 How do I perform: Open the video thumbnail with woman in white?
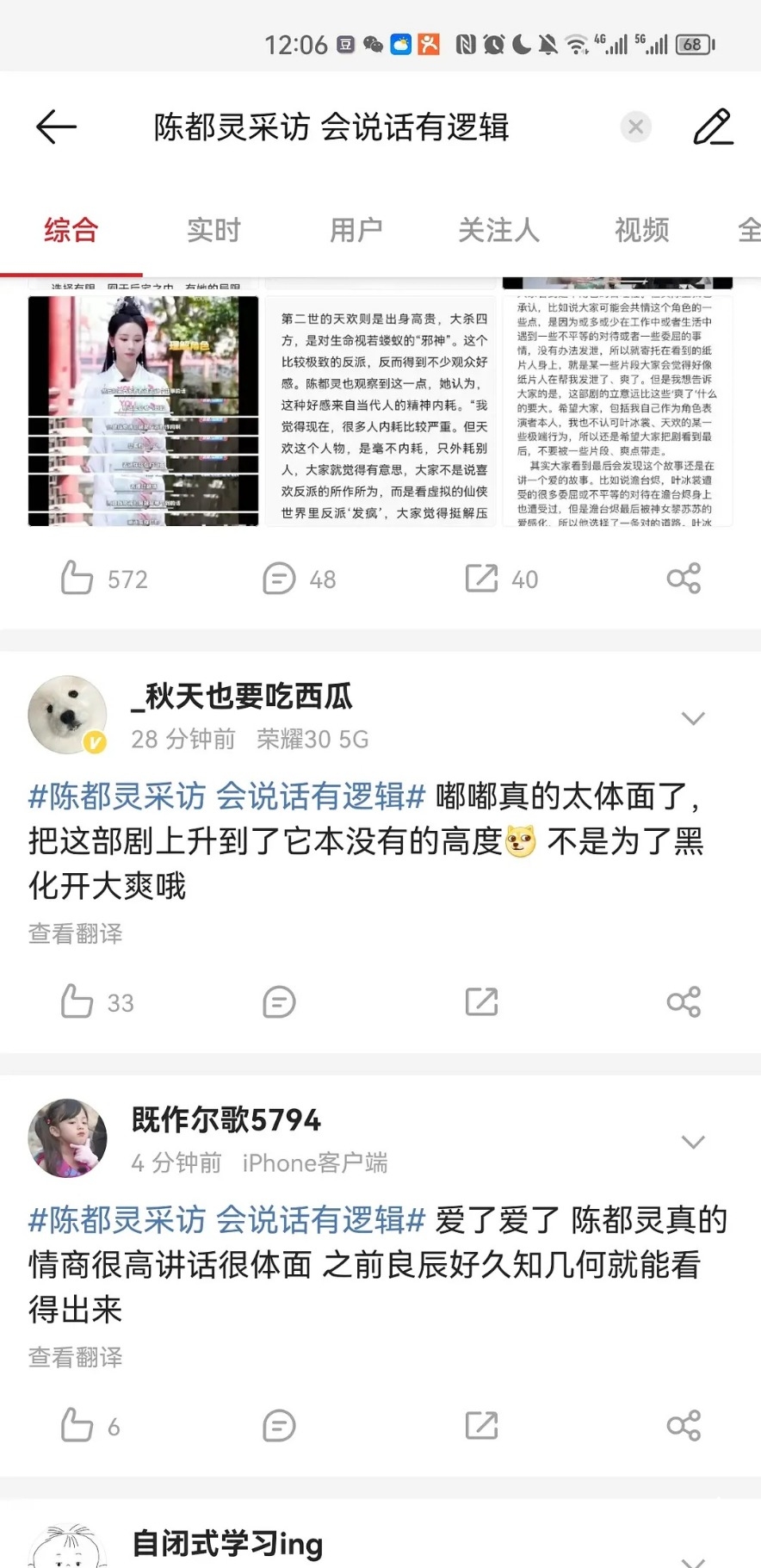[x=143, y=411]
